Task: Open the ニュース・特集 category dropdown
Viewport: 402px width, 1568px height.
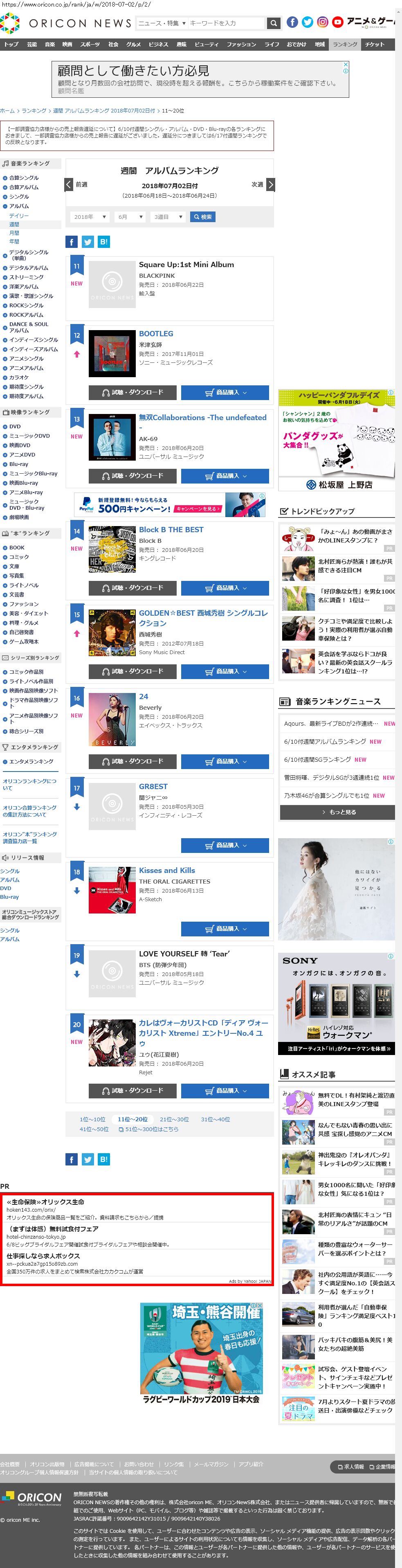Action: [x=162, y=23]
